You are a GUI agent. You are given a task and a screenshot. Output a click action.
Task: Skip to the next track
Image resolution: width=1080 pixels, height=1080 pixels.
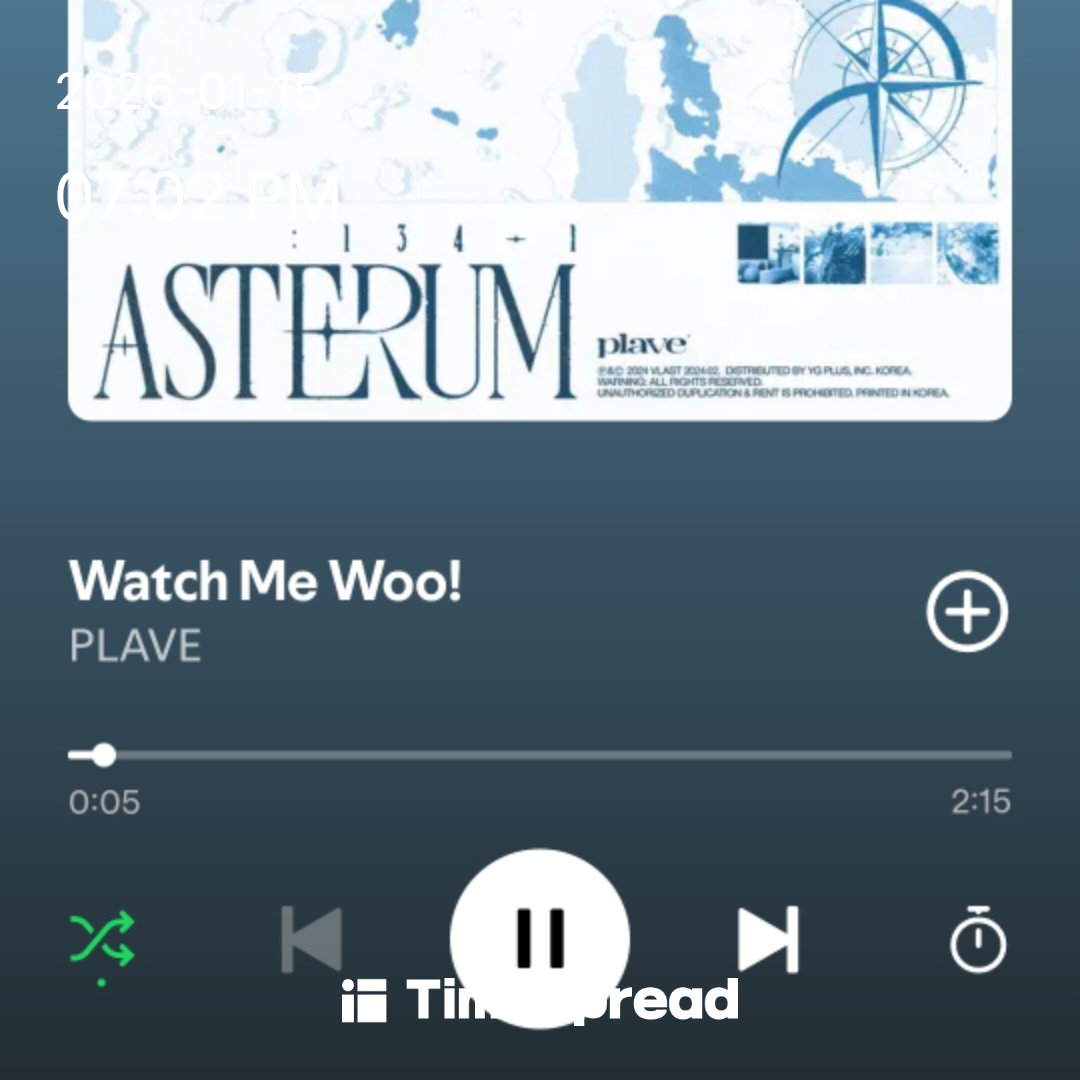pos(768,939)
